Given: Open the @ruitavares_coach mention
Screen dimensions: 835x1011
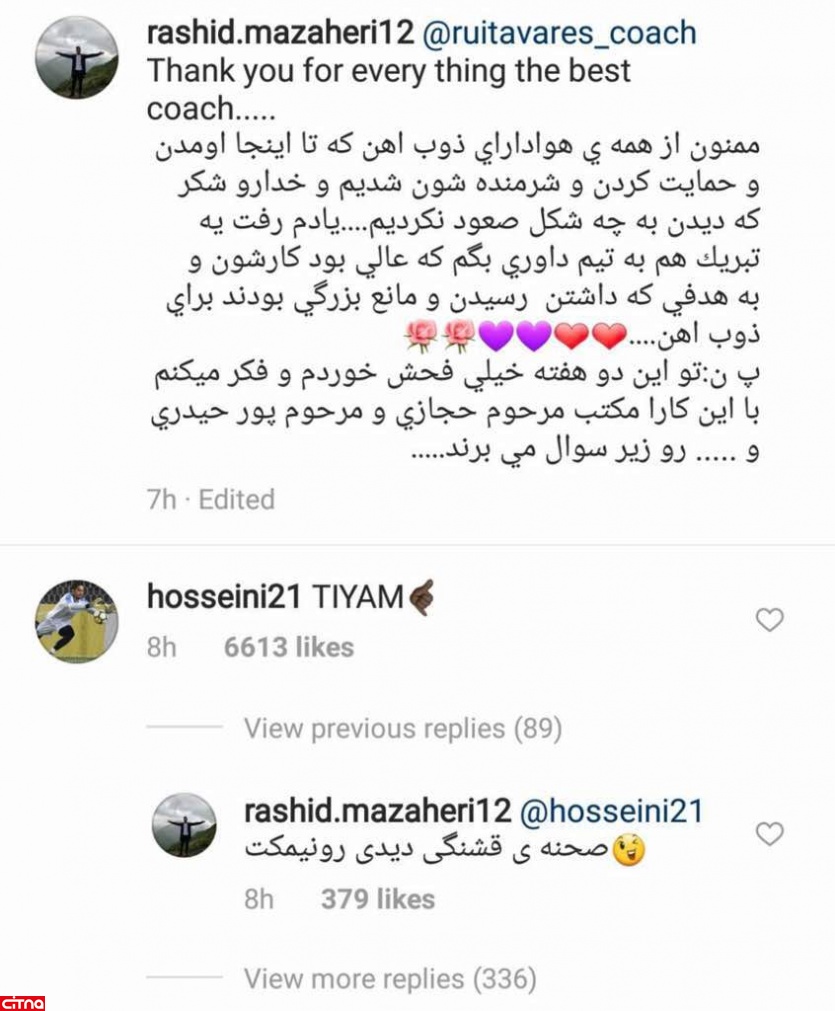Looking at the screenshot, I should pyautogui.click(x=560, y=32).
